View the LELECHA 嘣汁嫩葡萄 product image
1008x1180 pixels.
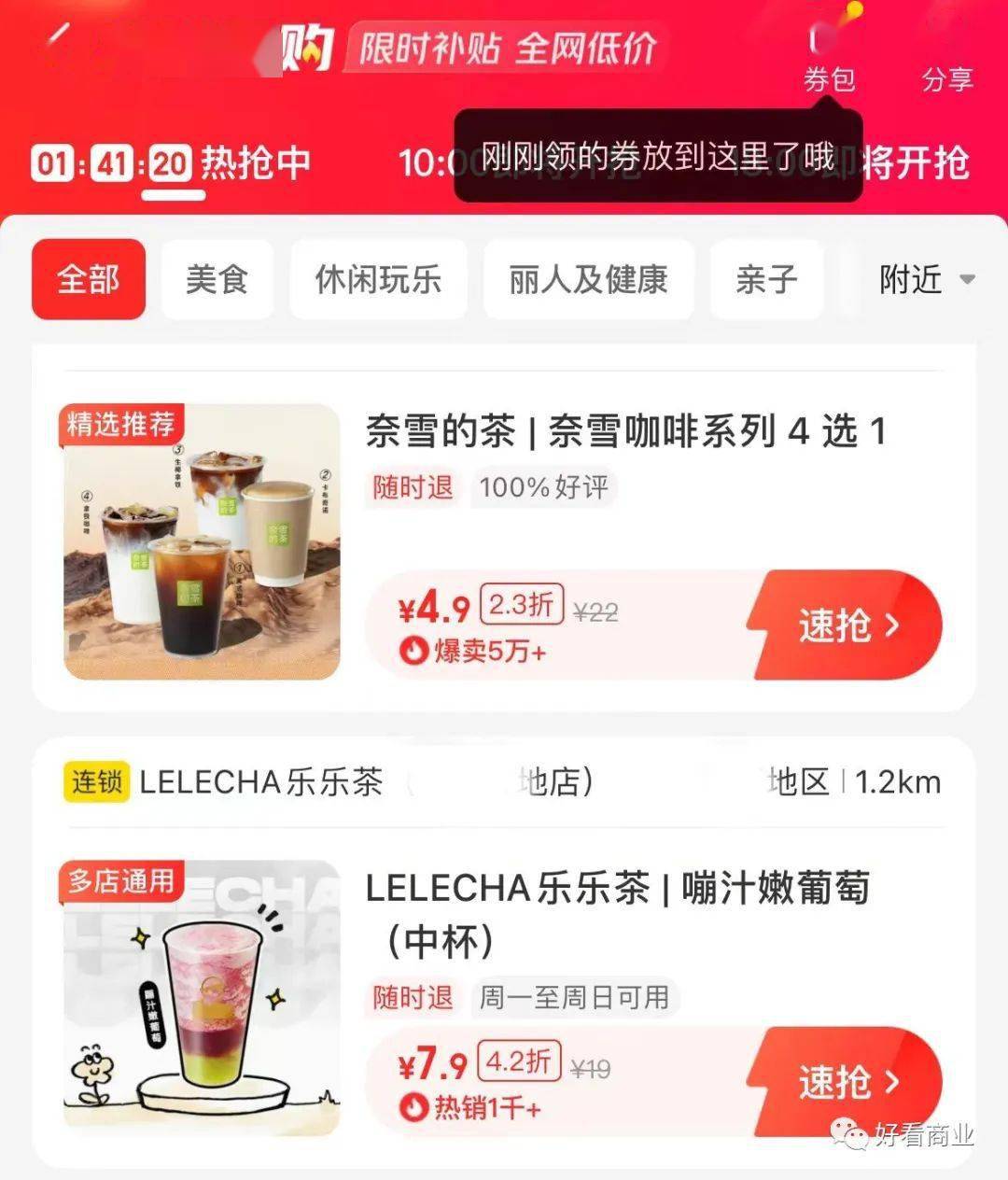pyautogui.click(x=202, y=997)
